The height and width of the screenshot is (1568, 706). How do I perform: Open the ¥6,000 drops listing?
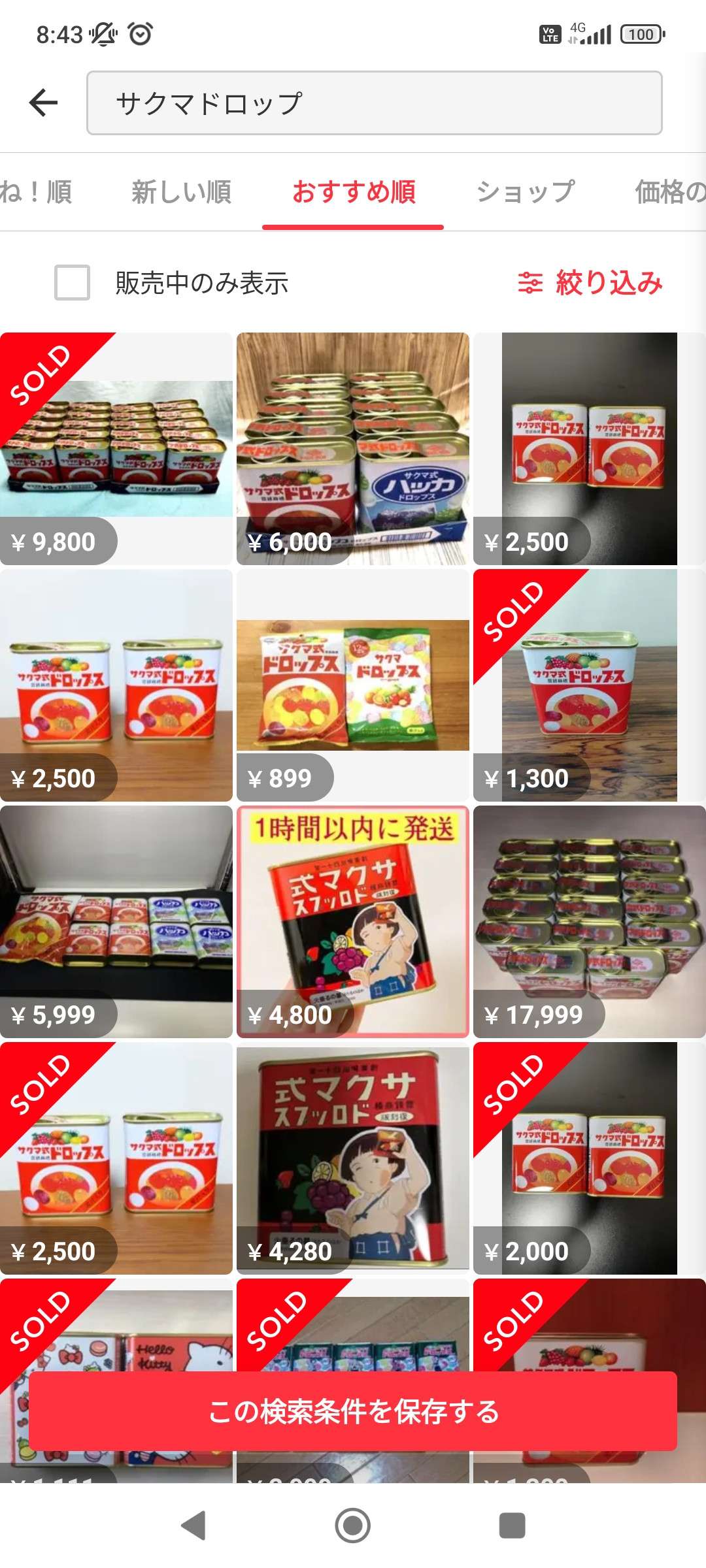[353, 449]
